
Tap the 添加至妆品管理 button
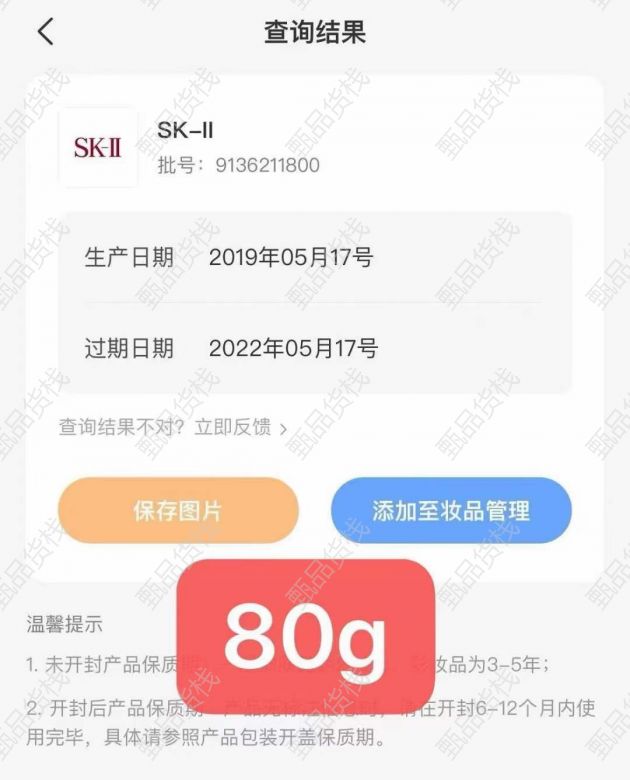[451, 510]
